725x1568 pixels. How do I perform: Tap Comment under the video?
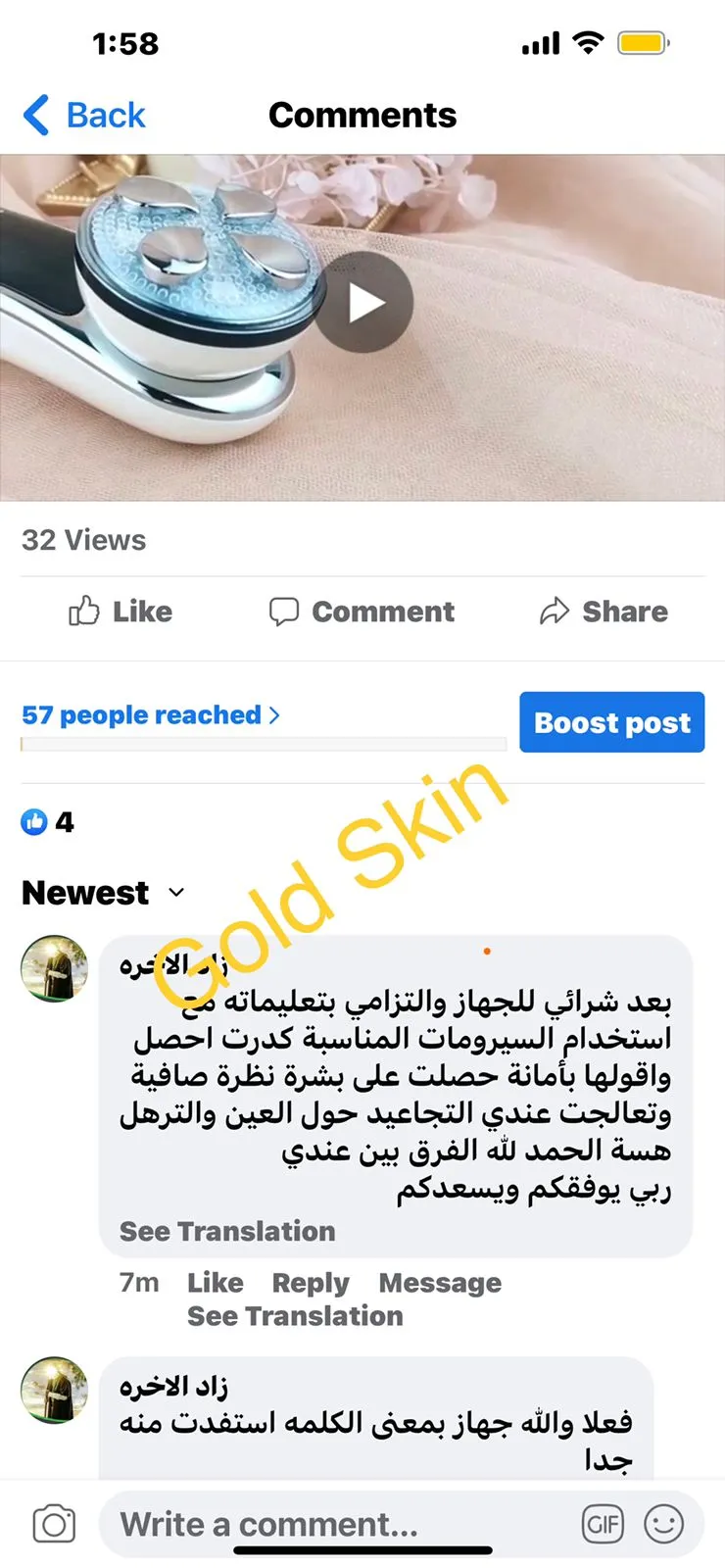click(362, 612)
